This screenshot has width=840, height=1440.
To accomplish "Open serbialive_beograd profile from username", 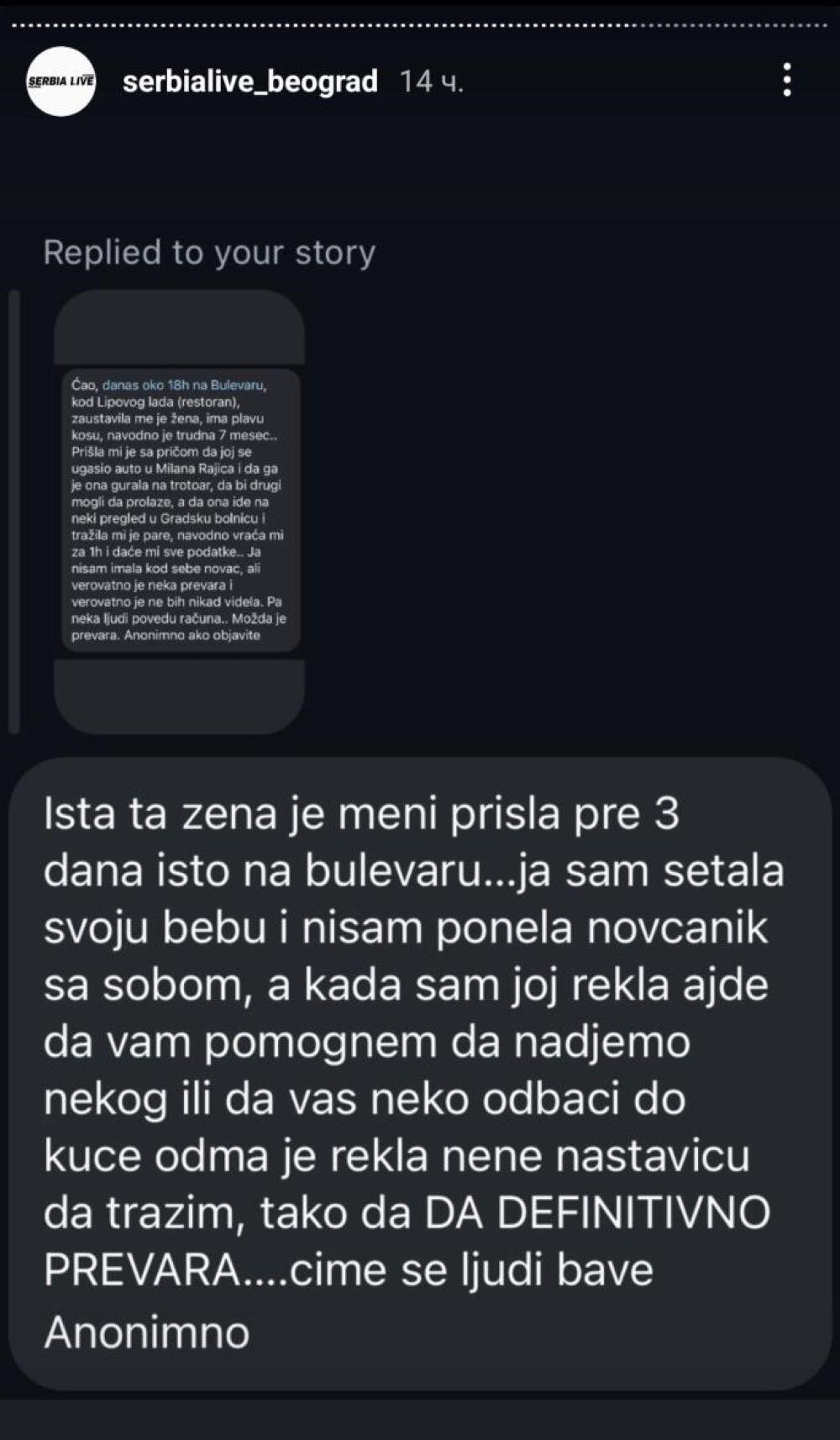I will point(249,81).
